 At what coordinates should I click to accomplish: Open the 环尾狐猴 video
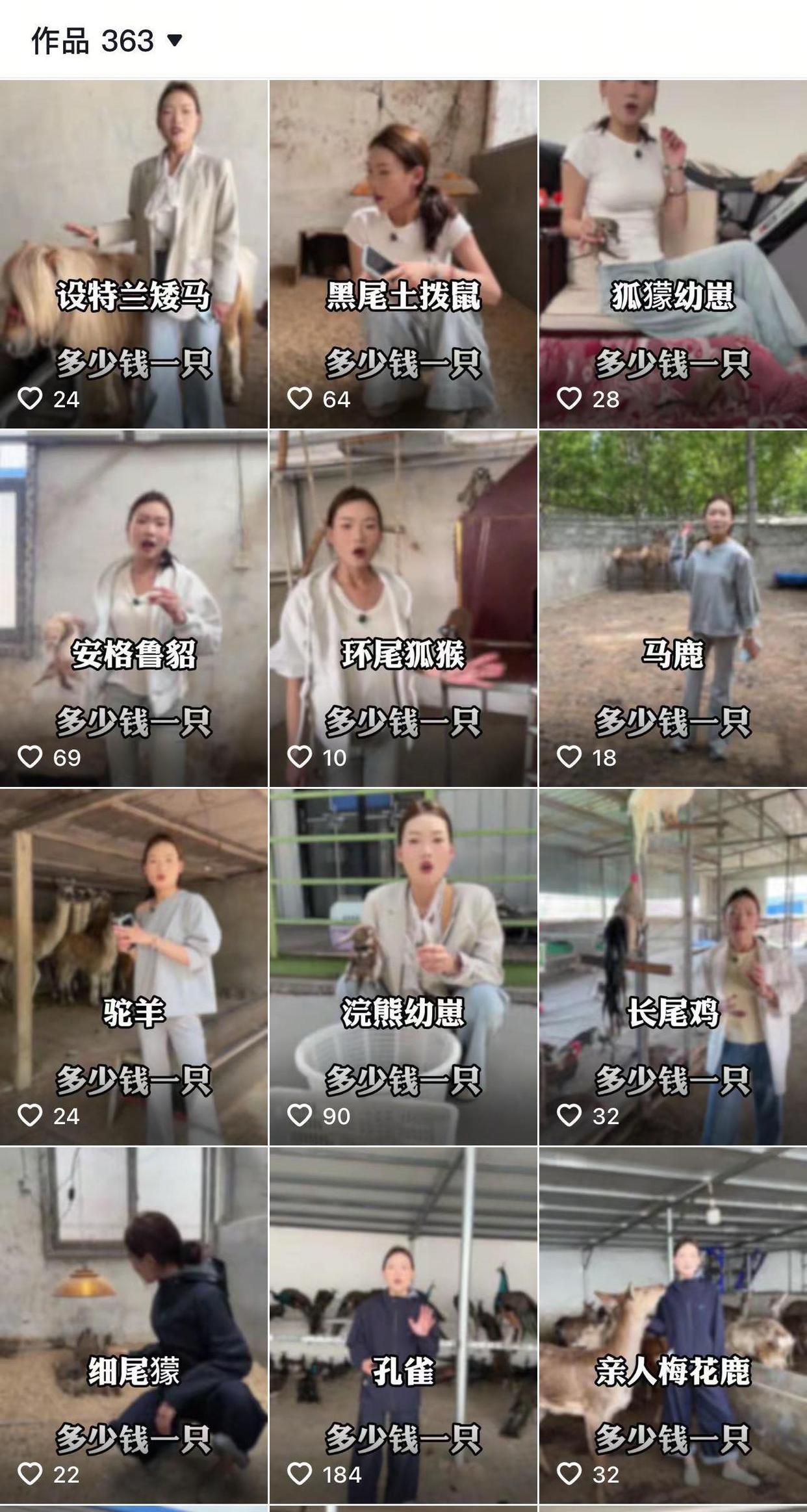point(403,609)
